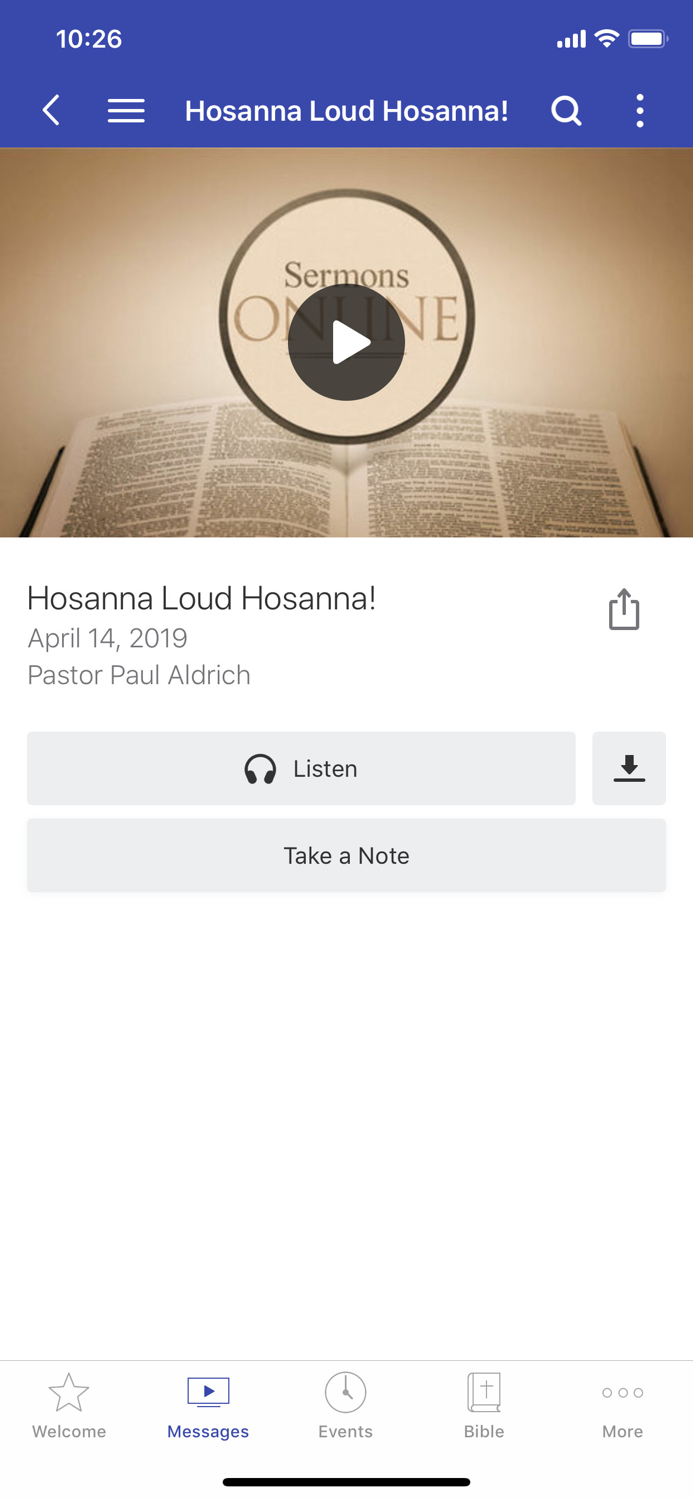Open search from the app bar
The width and height of the screenshot is (693, 1500).
click(566, 110)
